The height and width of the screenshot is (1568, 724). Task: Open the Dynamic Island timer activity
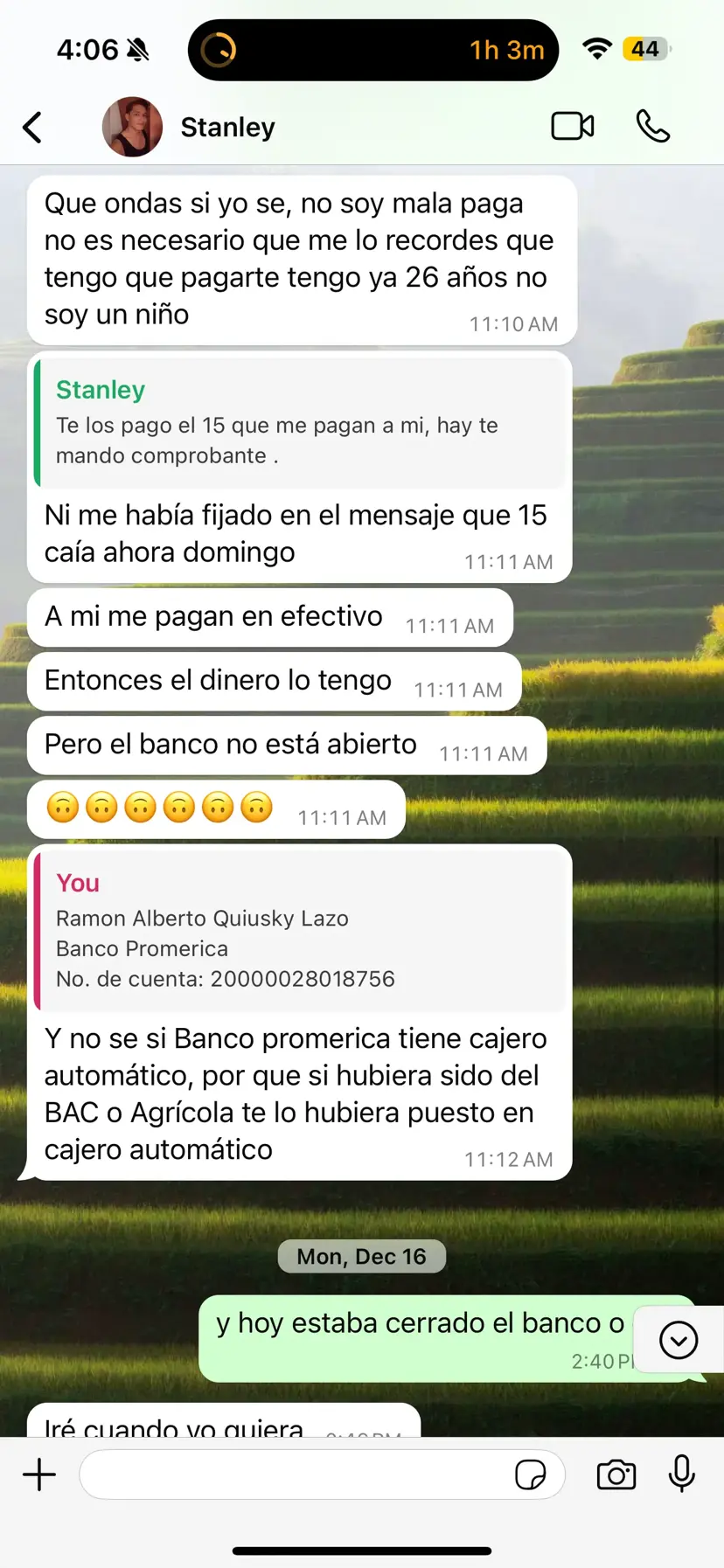coord(372,50)
